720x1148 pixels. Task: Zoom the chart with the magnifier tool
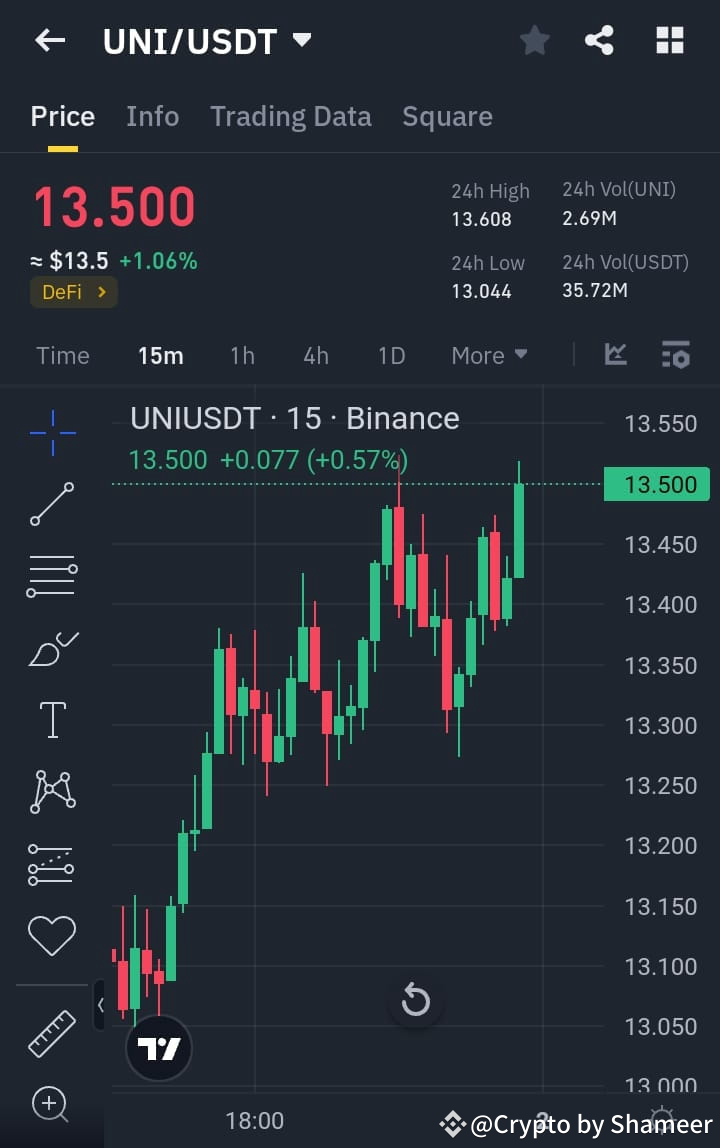pyautogui.click(x=51, y=1104)
